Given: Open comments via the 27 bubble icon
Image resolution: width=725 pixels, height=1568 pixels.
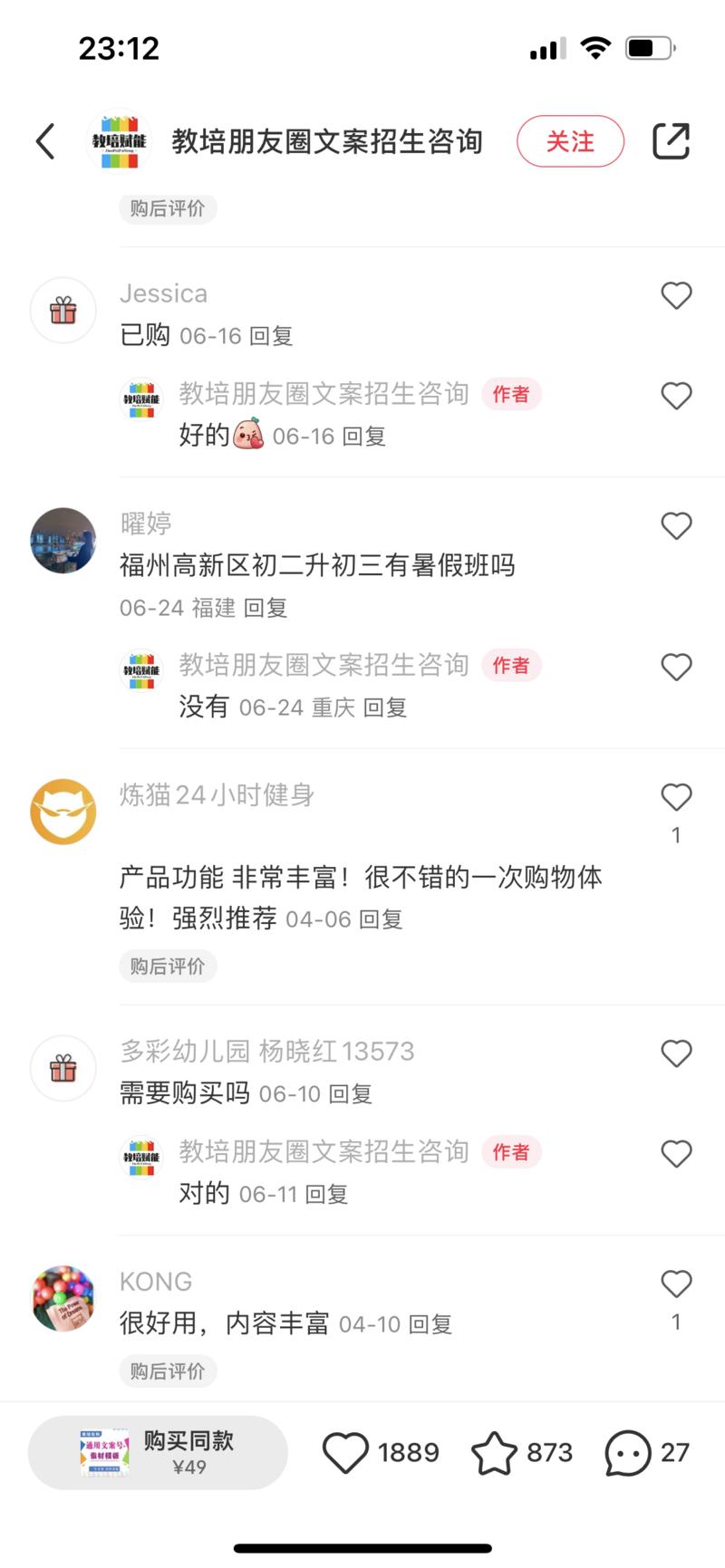Looking at the screenshot, I should click(x=628, y=1452).
